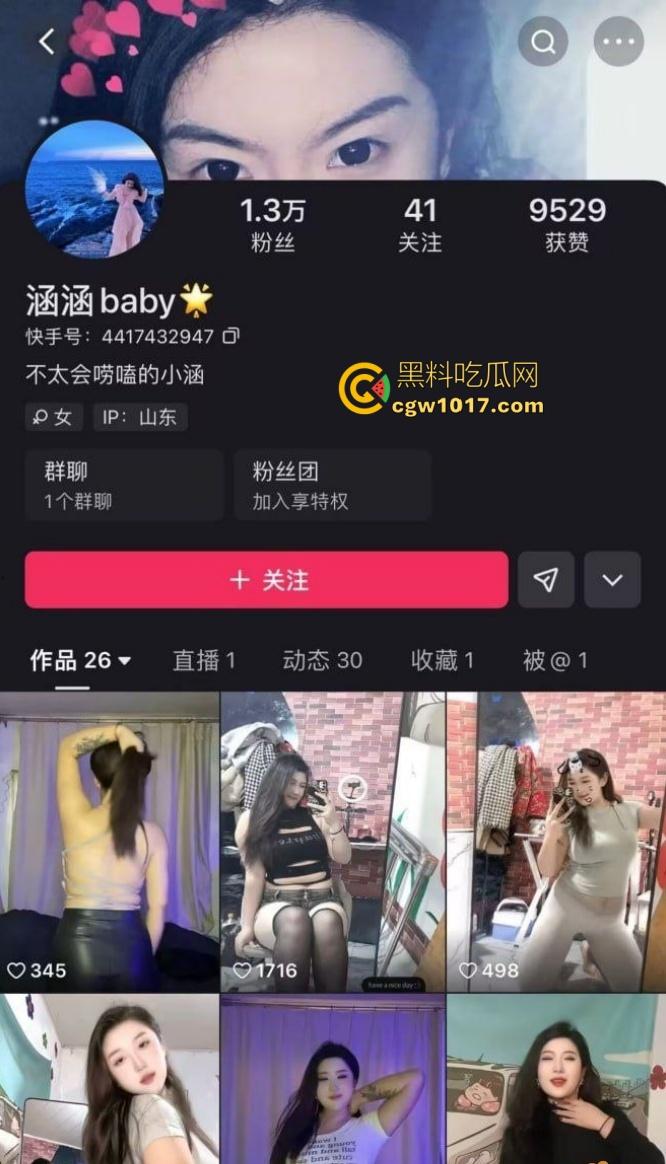
Task: Switch to the 动态 30 tab
Action: [322, 660]
